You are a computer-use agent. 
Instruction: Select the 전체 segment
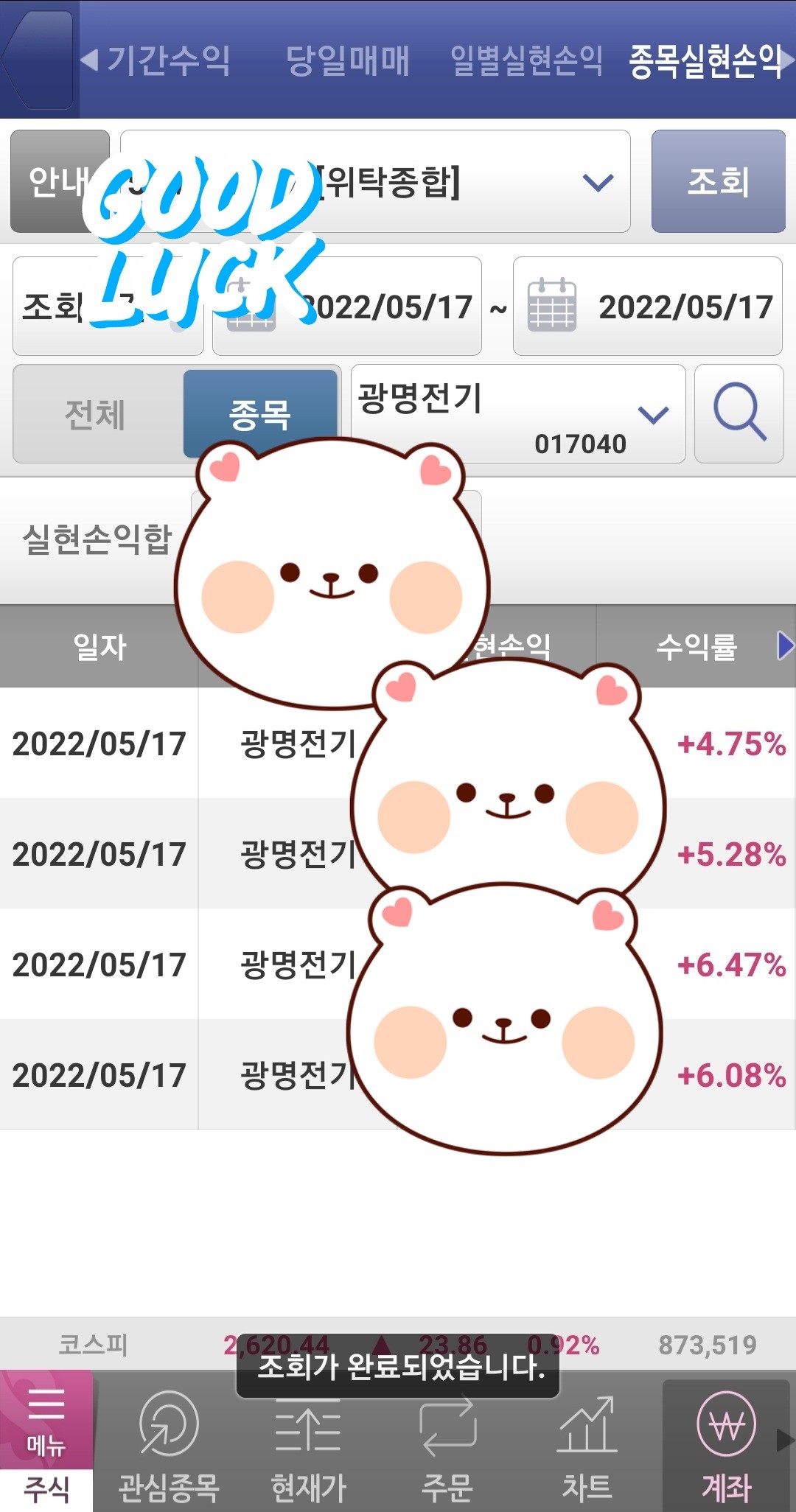(x=96, y=414)
